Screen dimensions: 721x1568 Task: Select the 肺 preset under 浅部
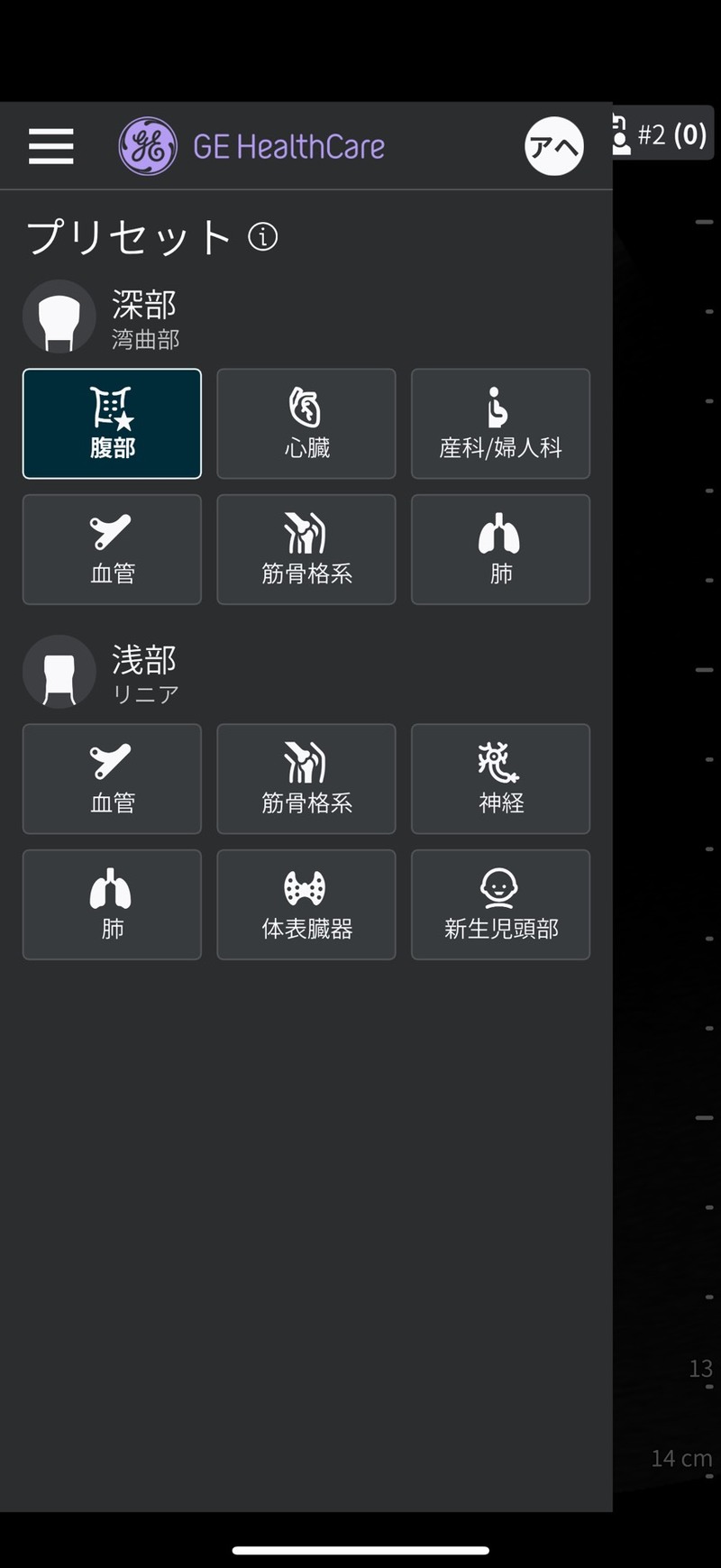pos(112,904)
